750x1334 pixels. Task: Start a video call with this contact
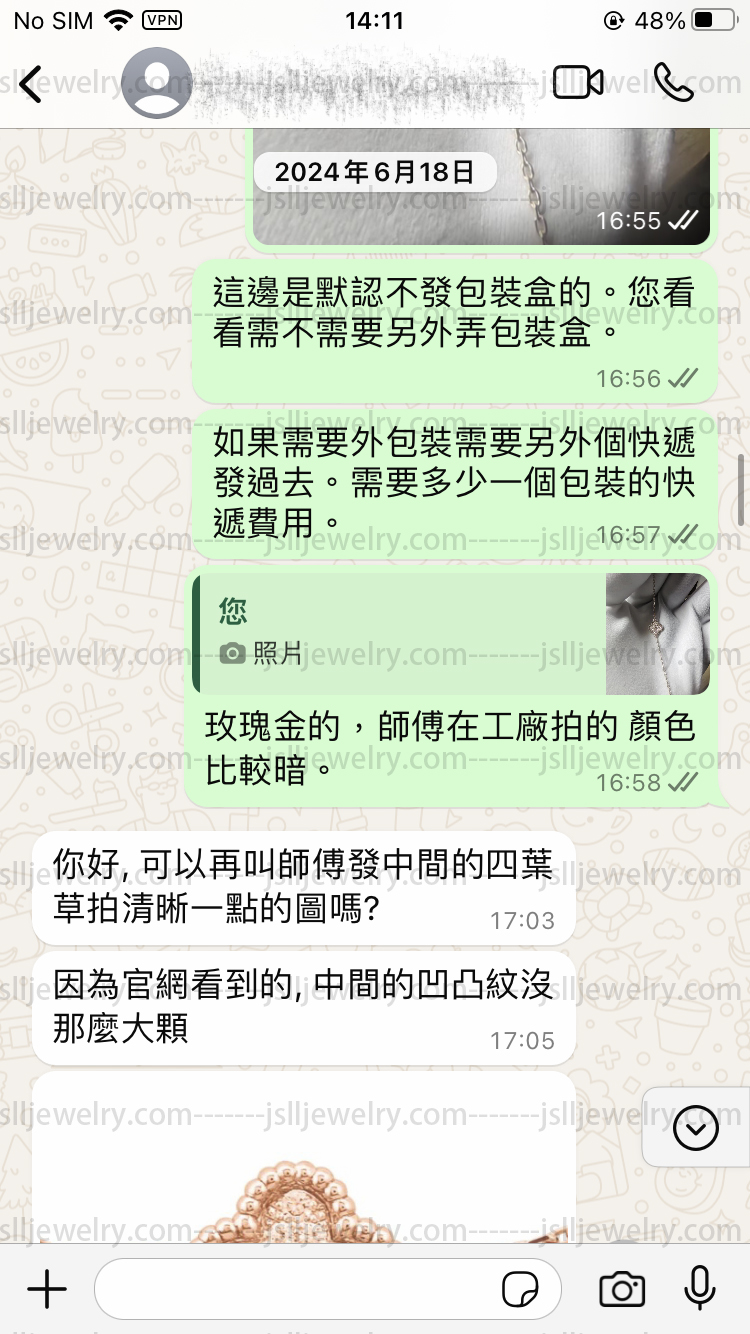point(578,83)
